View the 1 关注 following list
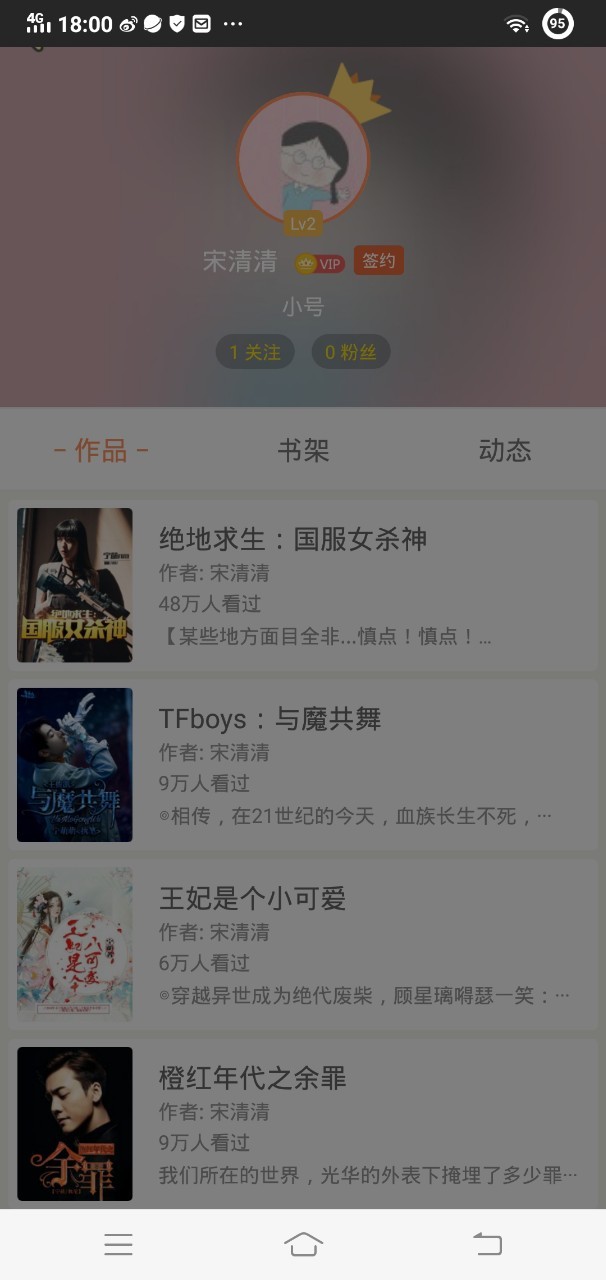 click(x=255, y=352)
